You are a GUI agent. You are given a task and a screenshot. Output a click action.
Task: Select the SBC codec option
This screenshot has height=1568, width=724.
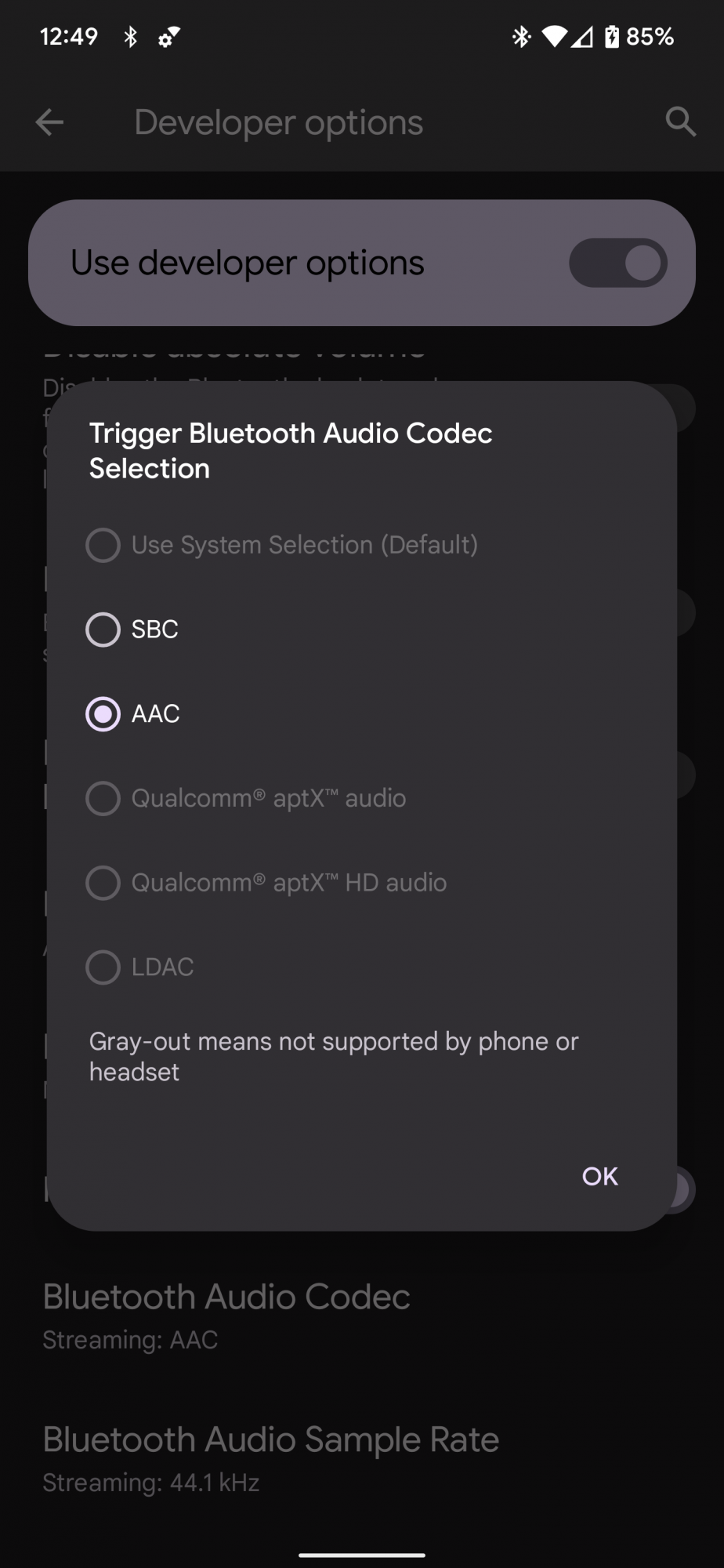pyautogui.click(x=103, y=630)
